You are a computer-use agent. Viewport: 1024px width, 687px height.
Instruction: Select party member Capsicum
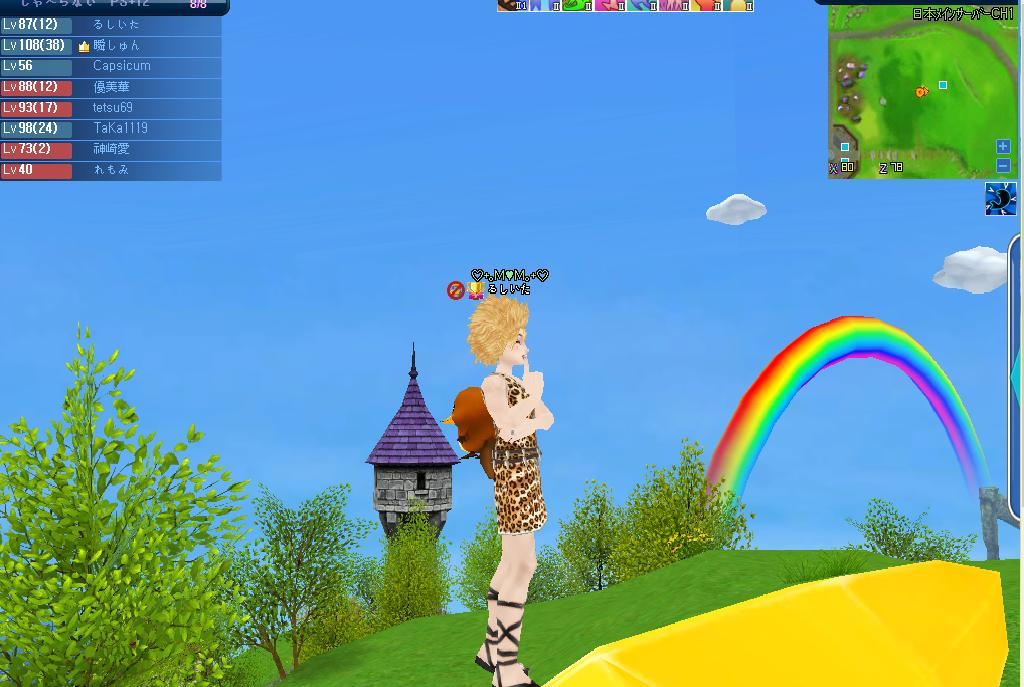[x=121, y=66]
